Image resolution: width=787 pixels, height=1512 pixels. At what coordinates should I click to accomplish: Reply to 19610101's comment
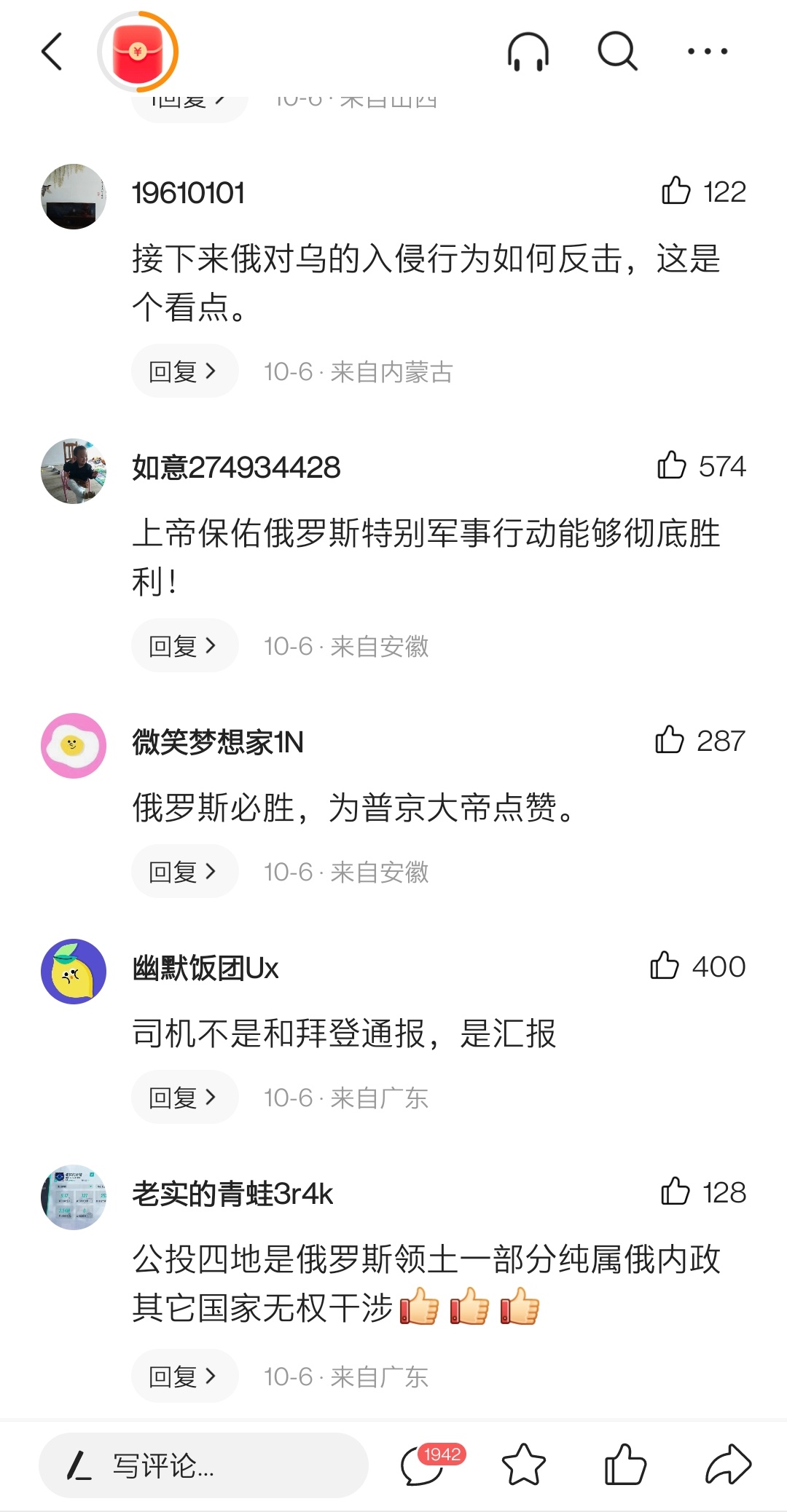point(185,371)
